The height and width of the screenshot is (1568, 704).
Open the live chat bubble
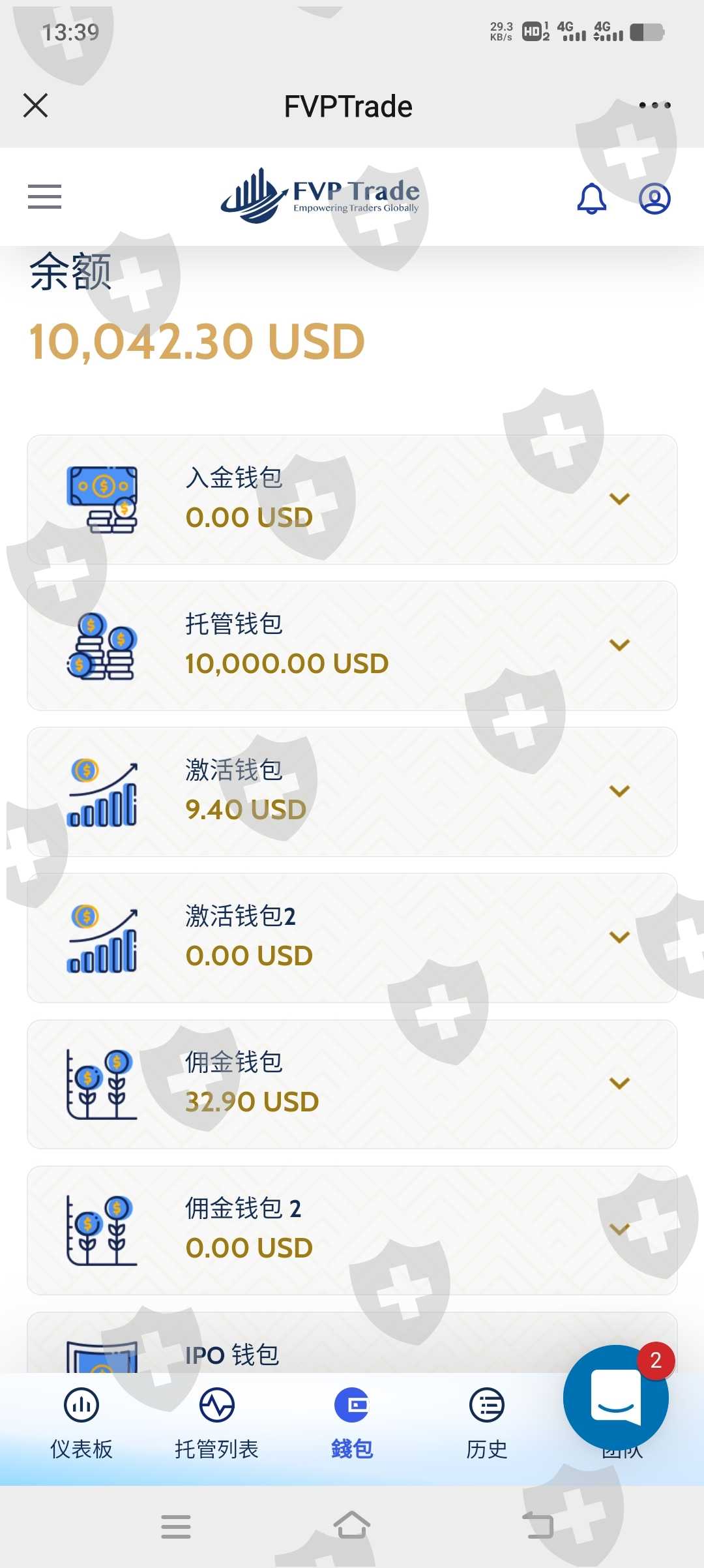click(x=615, y=1398)
